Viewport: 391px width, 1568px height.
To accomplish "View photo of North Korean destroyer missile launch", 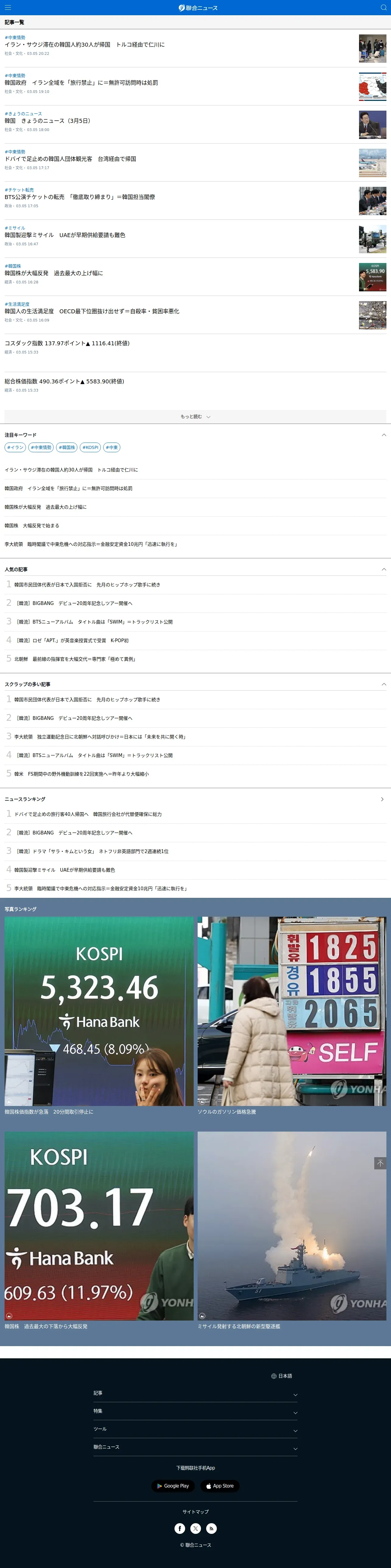I will coord(292,1226).
